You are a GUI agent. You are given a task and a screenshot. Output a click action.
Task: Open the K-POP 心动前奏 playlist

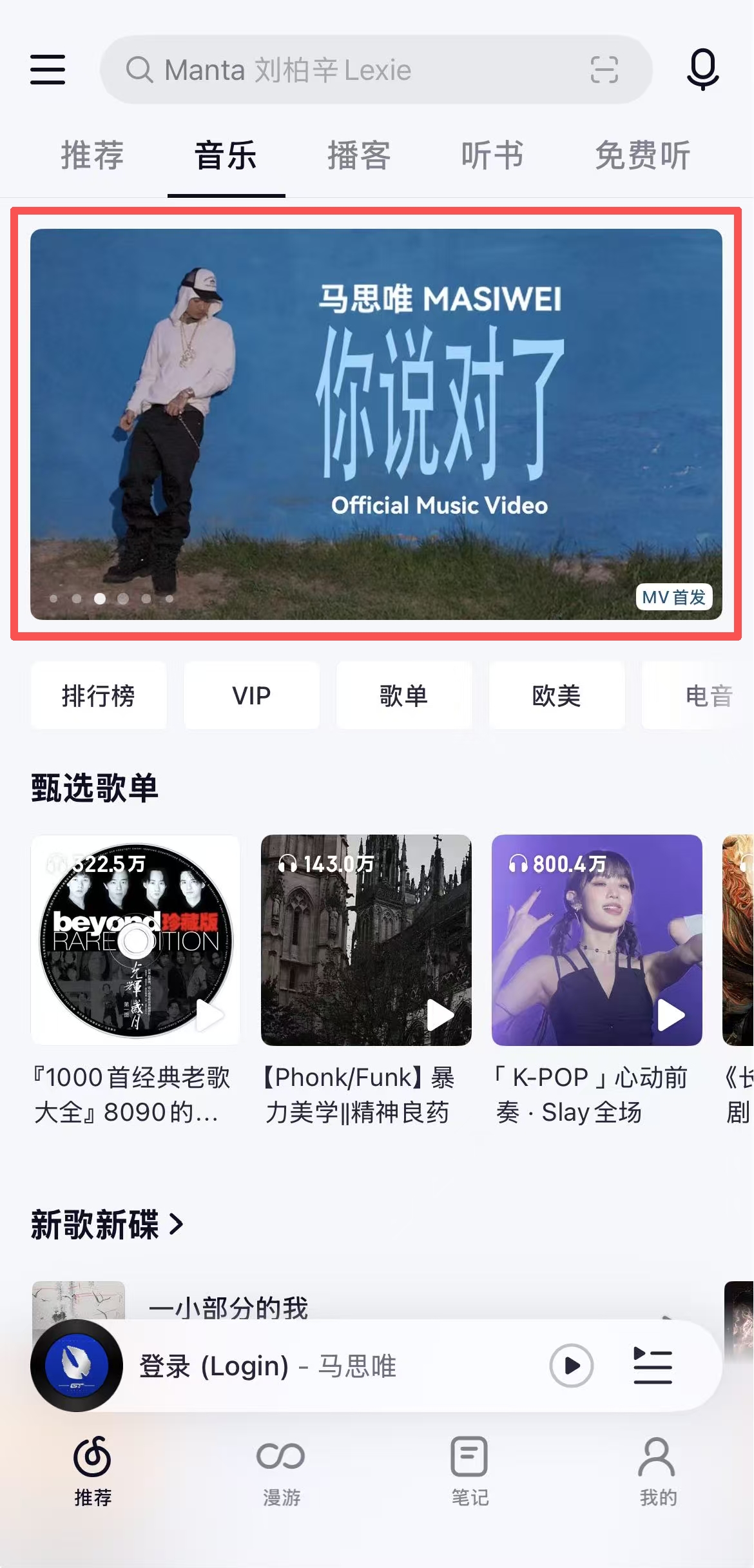pos(597,941)
